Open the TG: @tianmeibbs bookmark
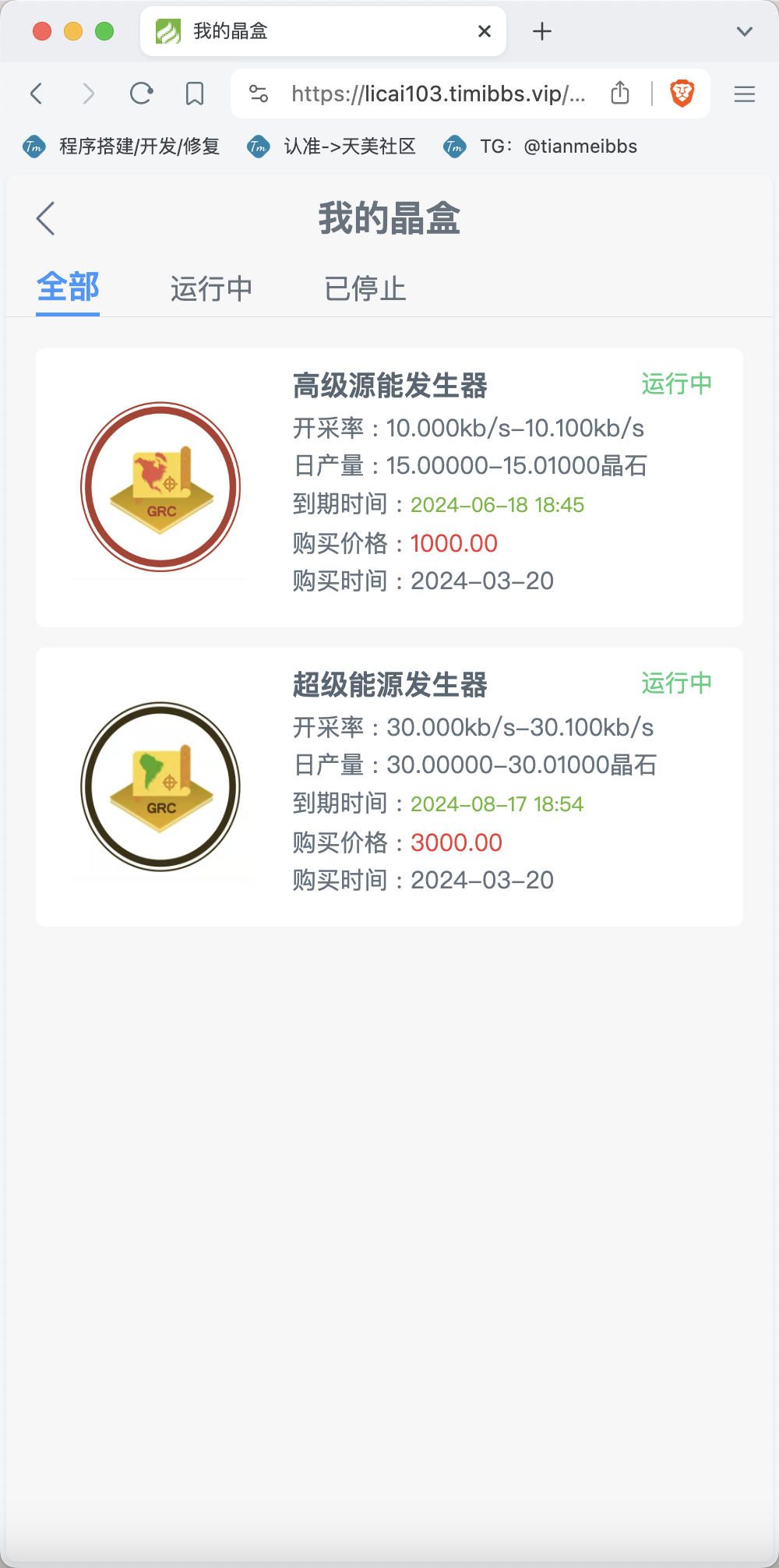Viewport: 779px width, 1568px height. pos(540,147)
